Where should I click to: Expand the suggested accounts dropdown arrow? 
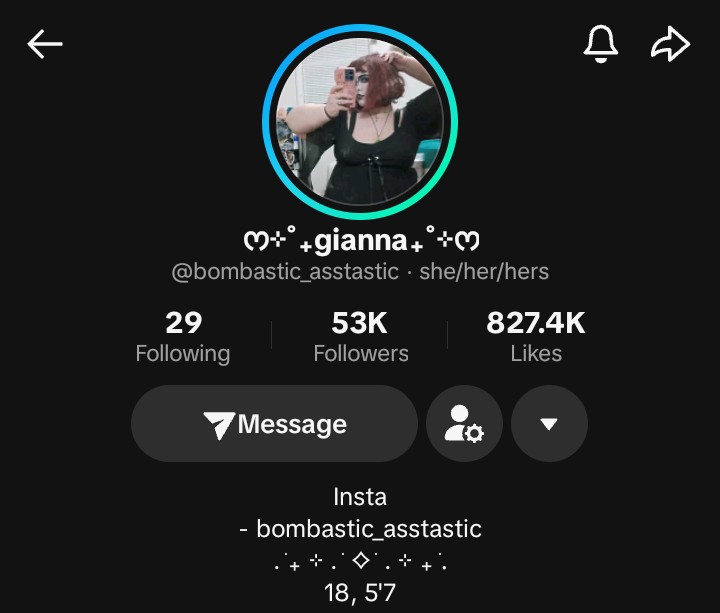(548, 424)
